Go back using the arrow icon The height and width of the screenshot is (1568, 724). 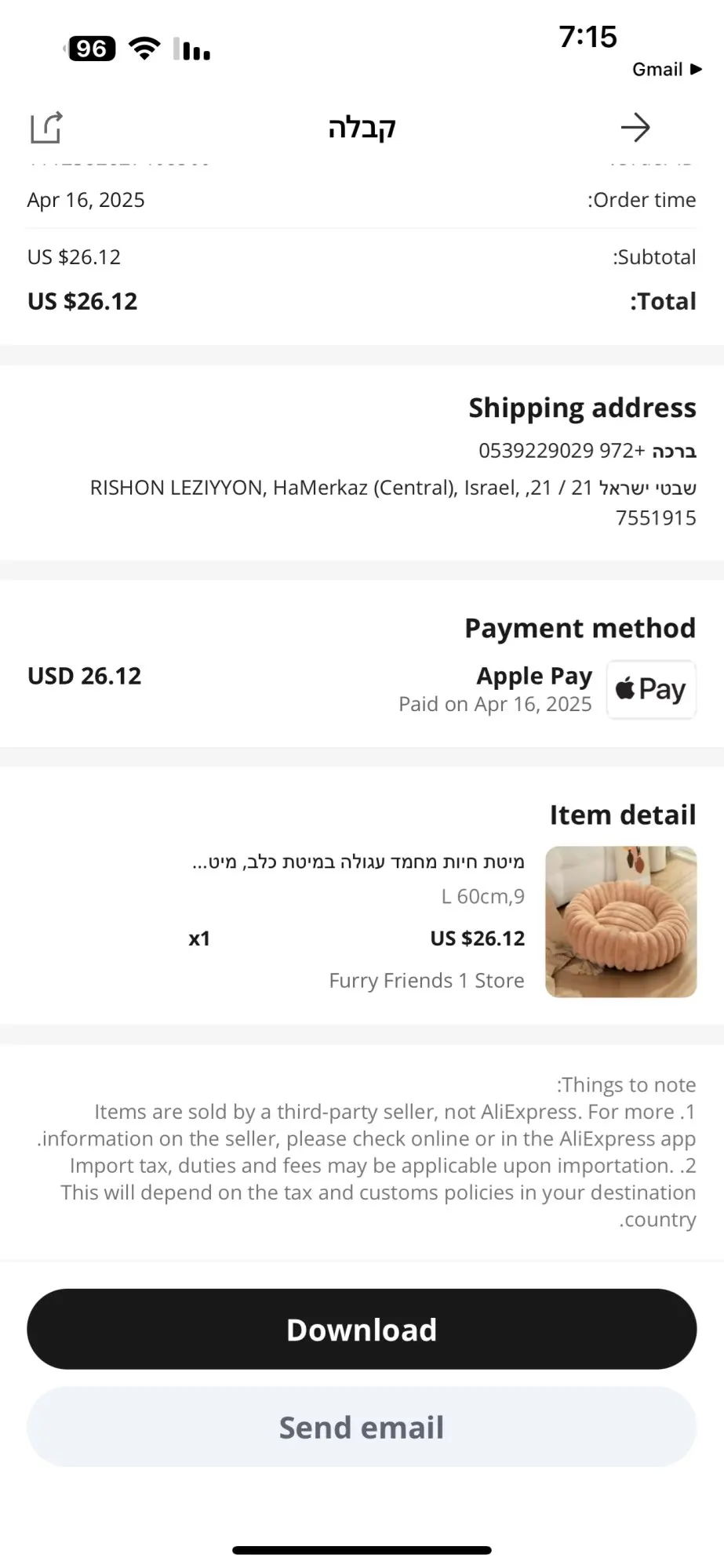tap(635, 128)
